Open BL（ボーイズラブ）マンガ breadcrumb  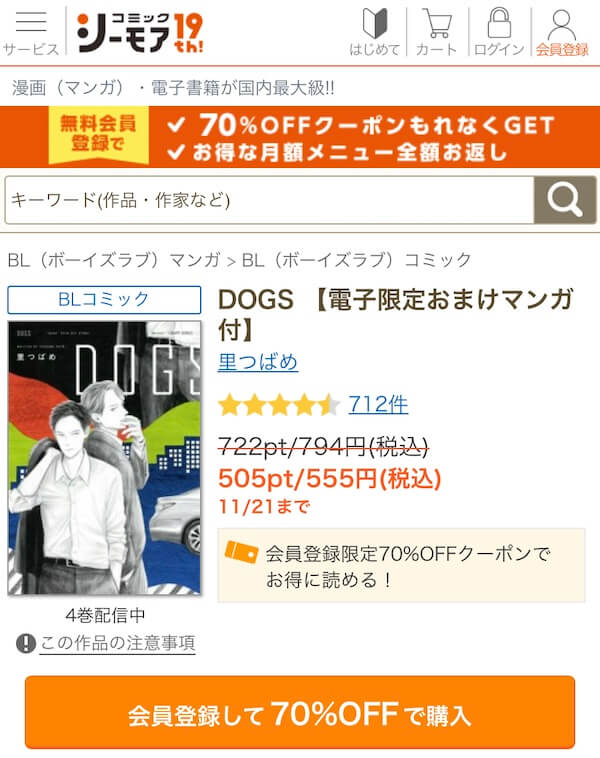point(113,260)
